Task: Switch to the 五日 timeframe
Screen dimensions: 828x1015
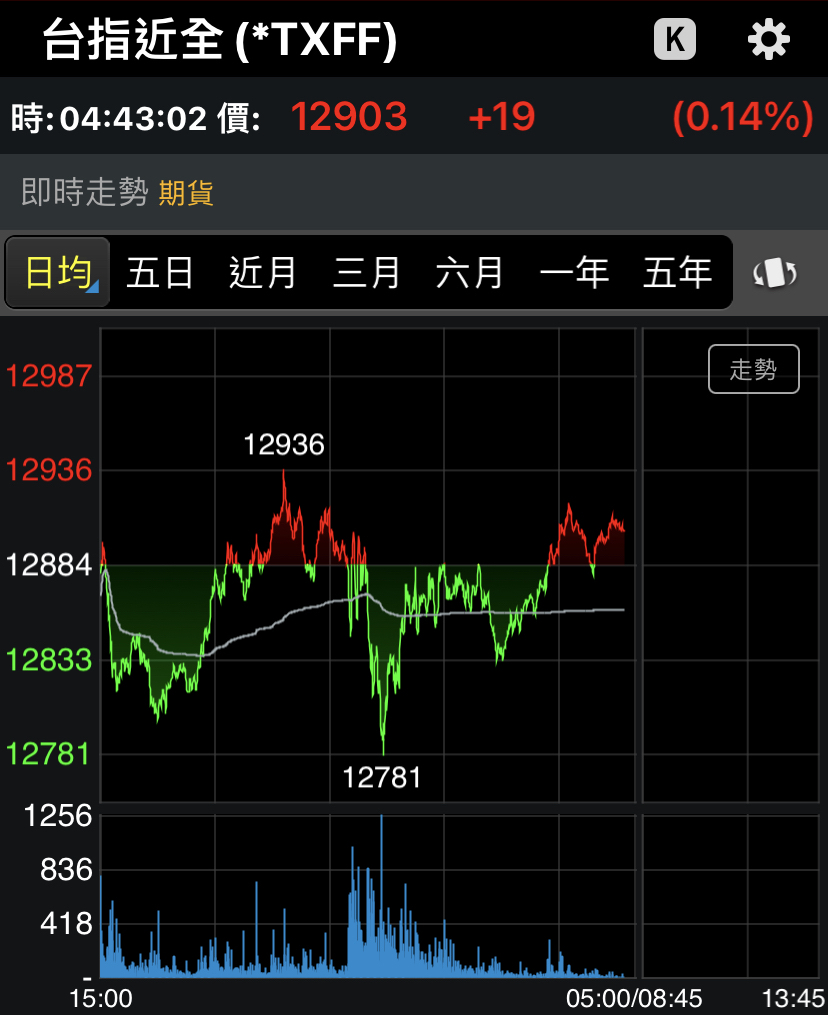Action: pyautogui.click(x=159, y=271)
